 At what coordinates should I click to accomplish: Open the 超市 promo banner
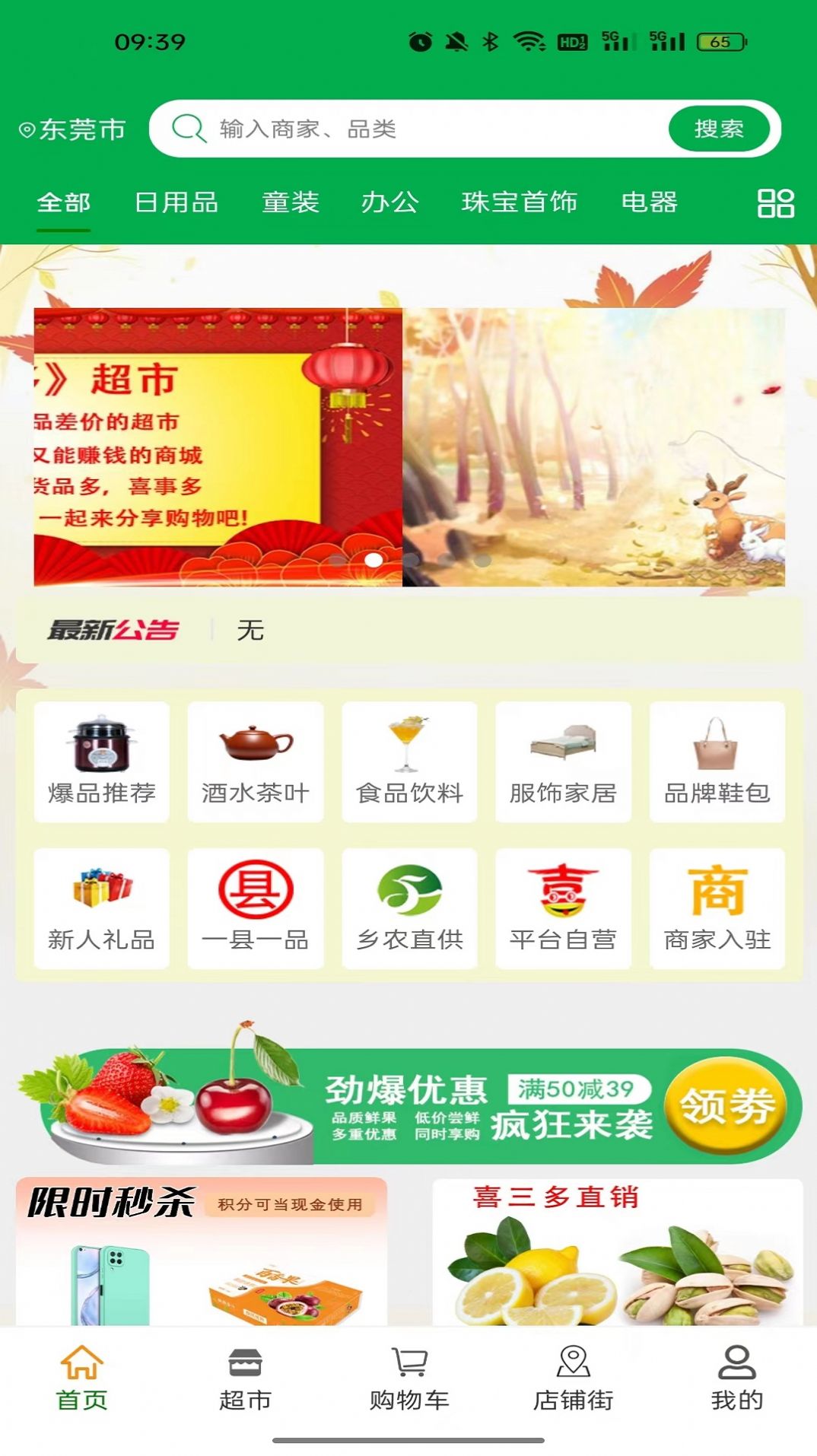coord(218,447)
